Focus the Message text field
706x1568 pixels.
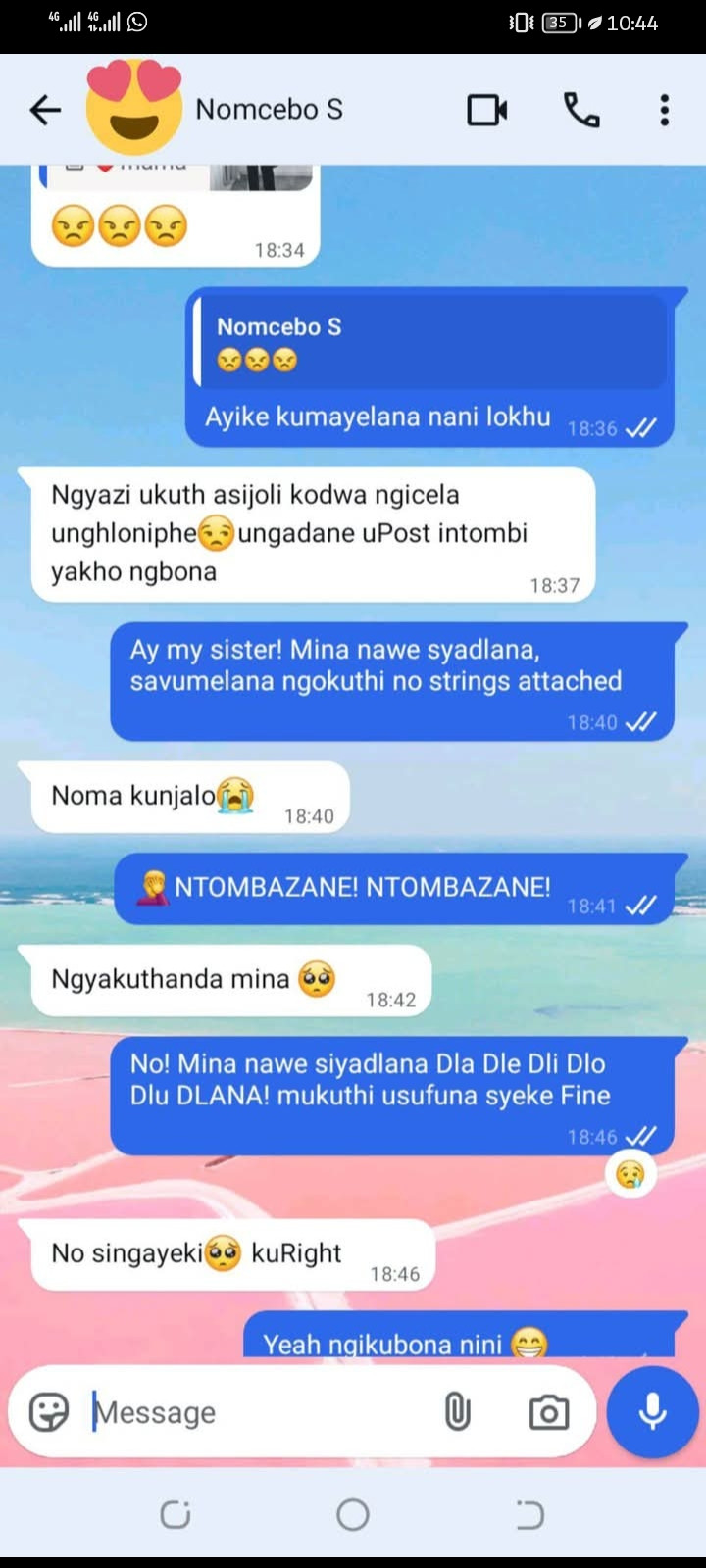pos(255,1412)
